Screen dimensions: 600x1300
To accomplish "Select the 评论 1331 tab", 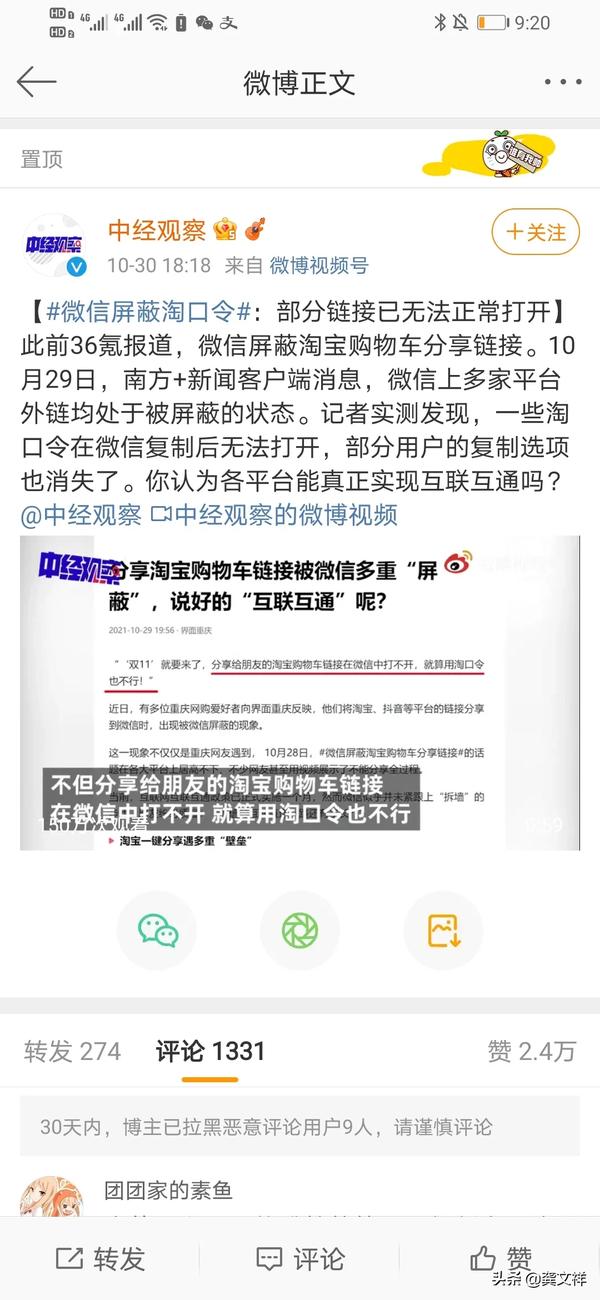I will [x=211, y=1051].
